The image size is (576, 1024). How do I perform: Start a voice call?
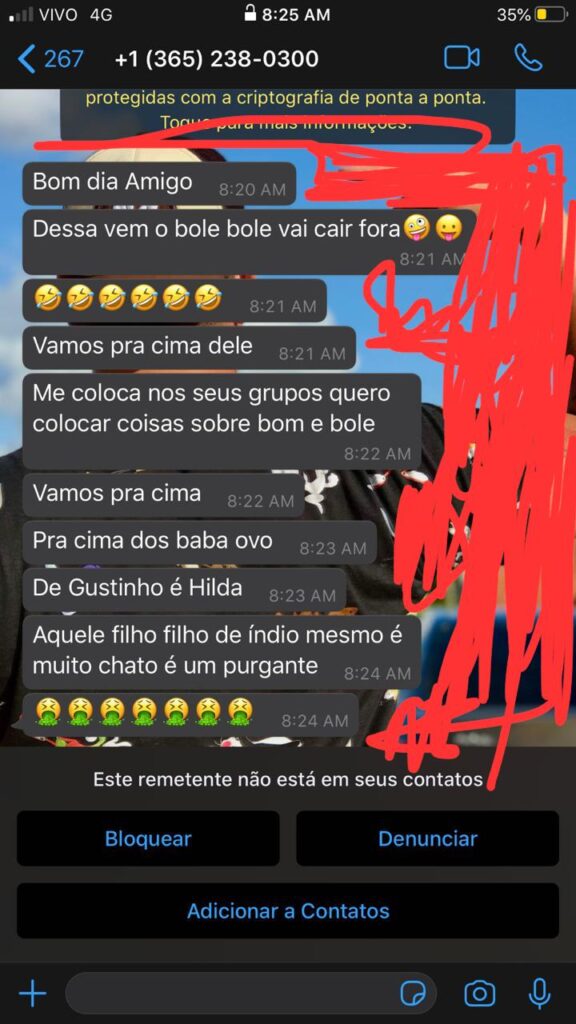(528, 58)
